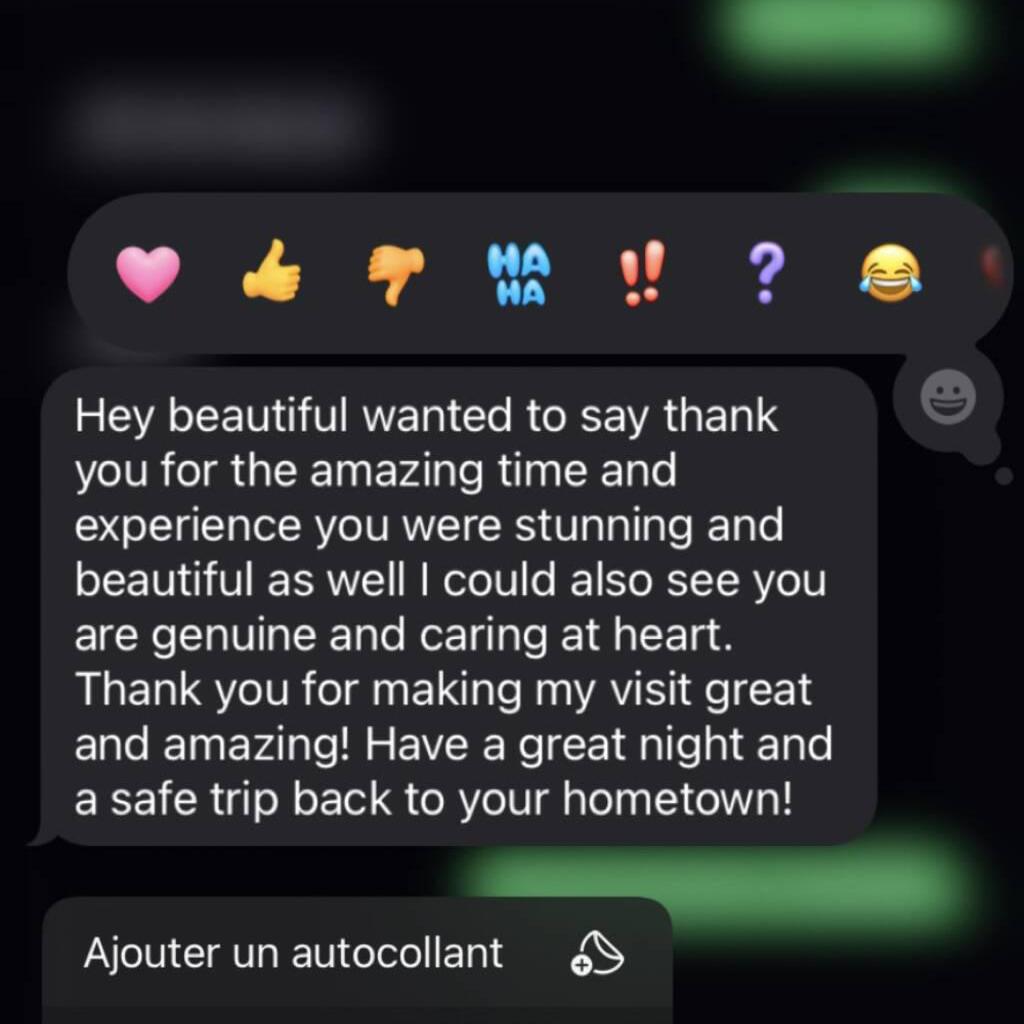The height and width of the screenshot is (1024, 1024).
Task: React with the crying laughing emoji
Action: tap(889, 273)
